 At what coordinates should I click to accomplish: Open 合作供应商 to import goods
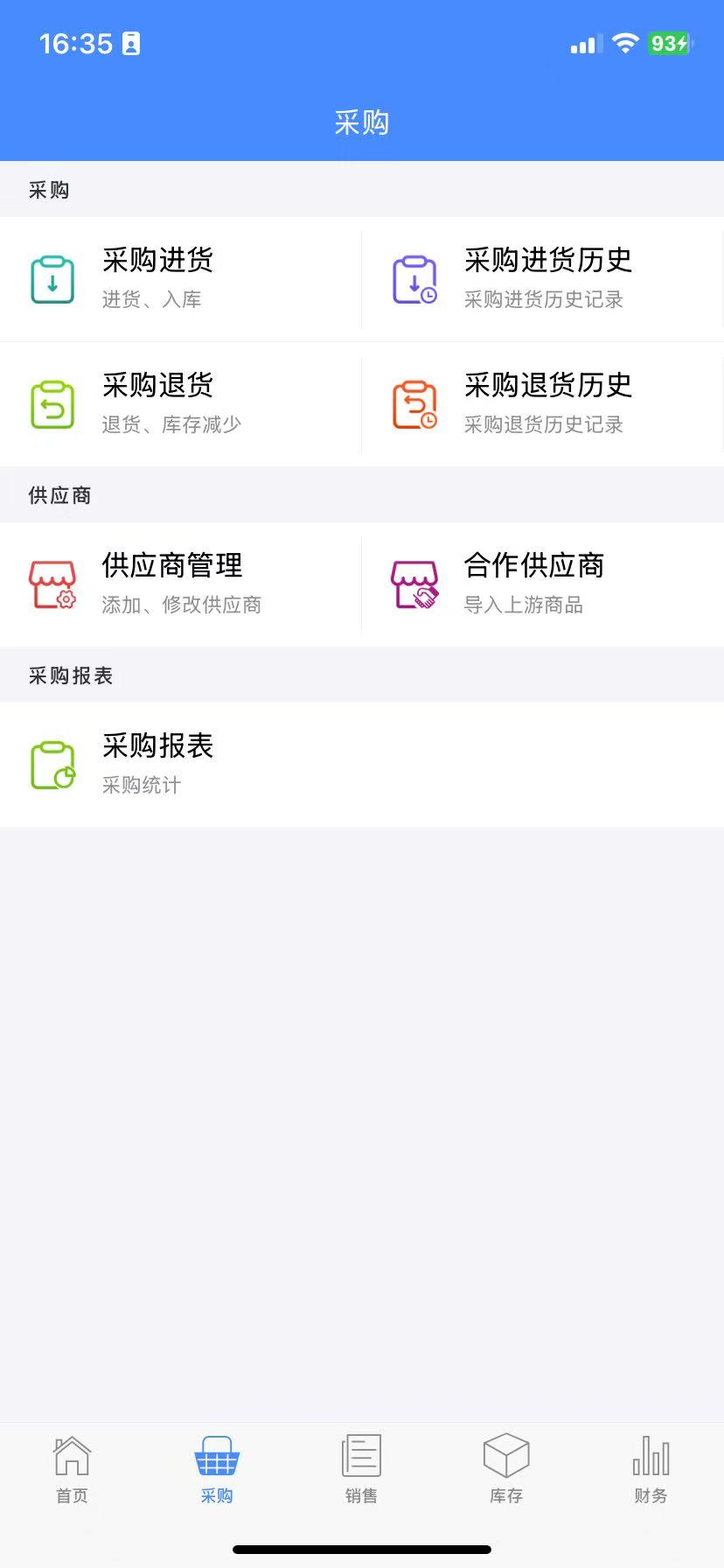coord(543,584)
